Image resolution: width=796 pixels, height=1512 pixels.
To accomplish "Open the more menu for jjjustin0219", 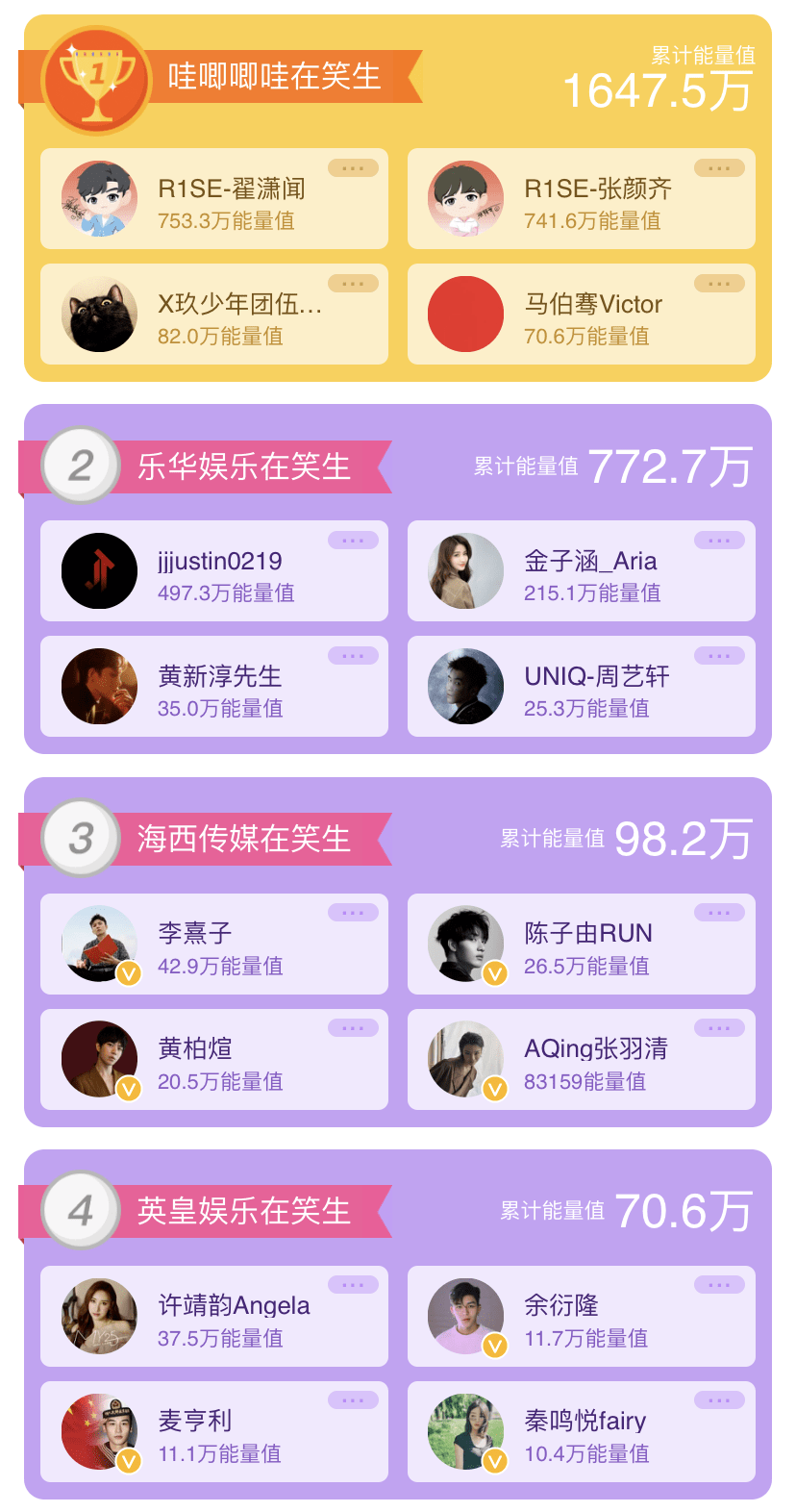I will pos(353,540).
